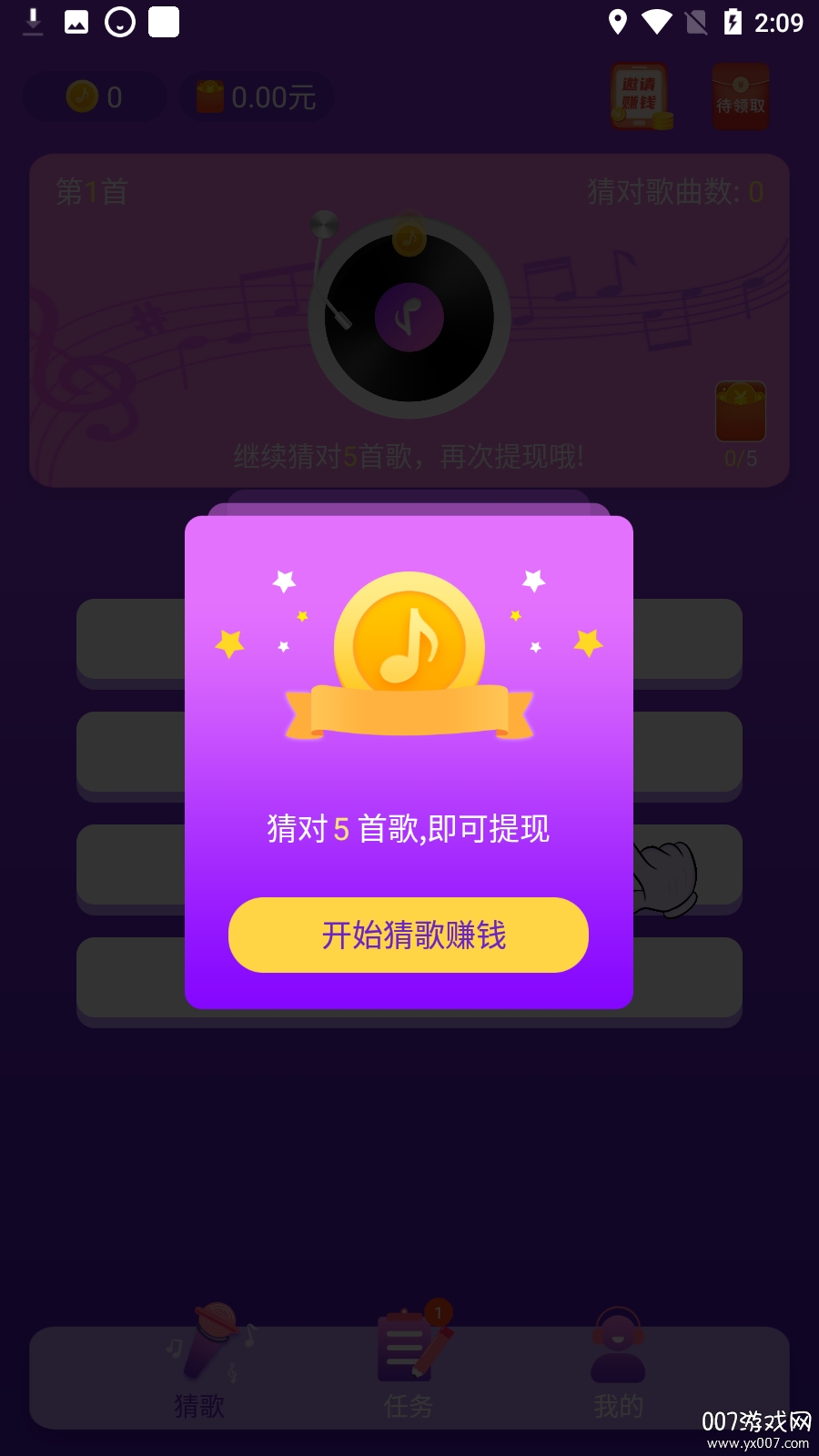Open the gold coin balance

click(x=94, y=96)
